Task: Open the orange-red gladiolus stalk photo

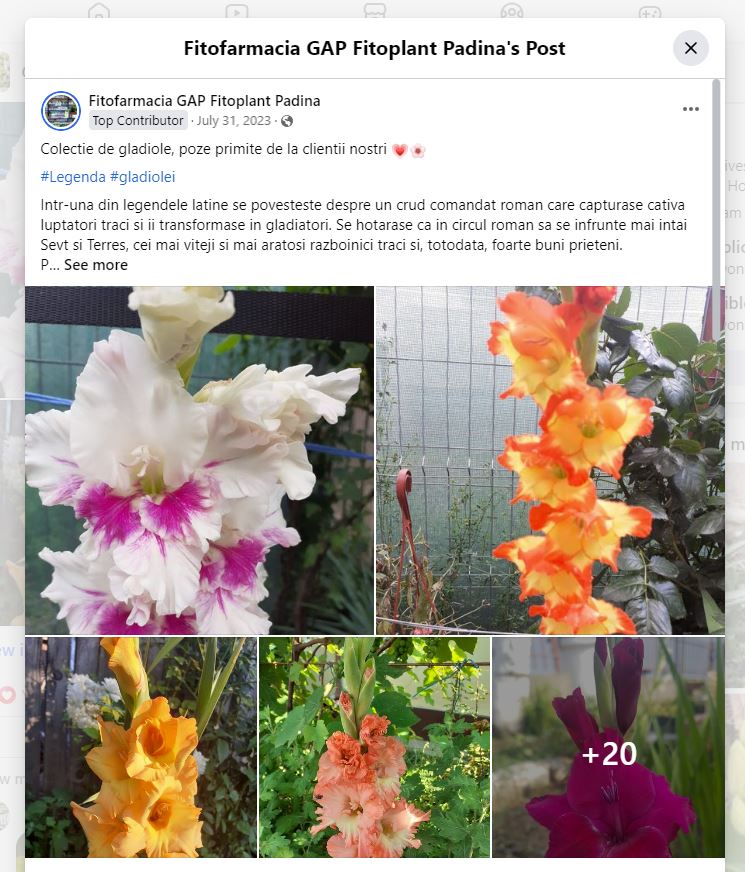Action: pyautogui.click(x=550, y=460)
